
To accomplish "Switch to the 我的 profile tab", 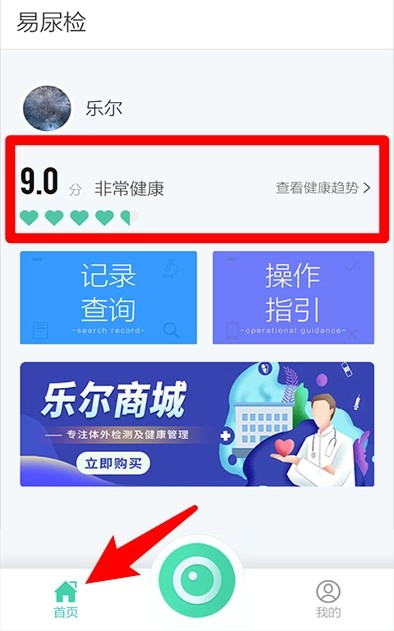I will pos(328,599).
